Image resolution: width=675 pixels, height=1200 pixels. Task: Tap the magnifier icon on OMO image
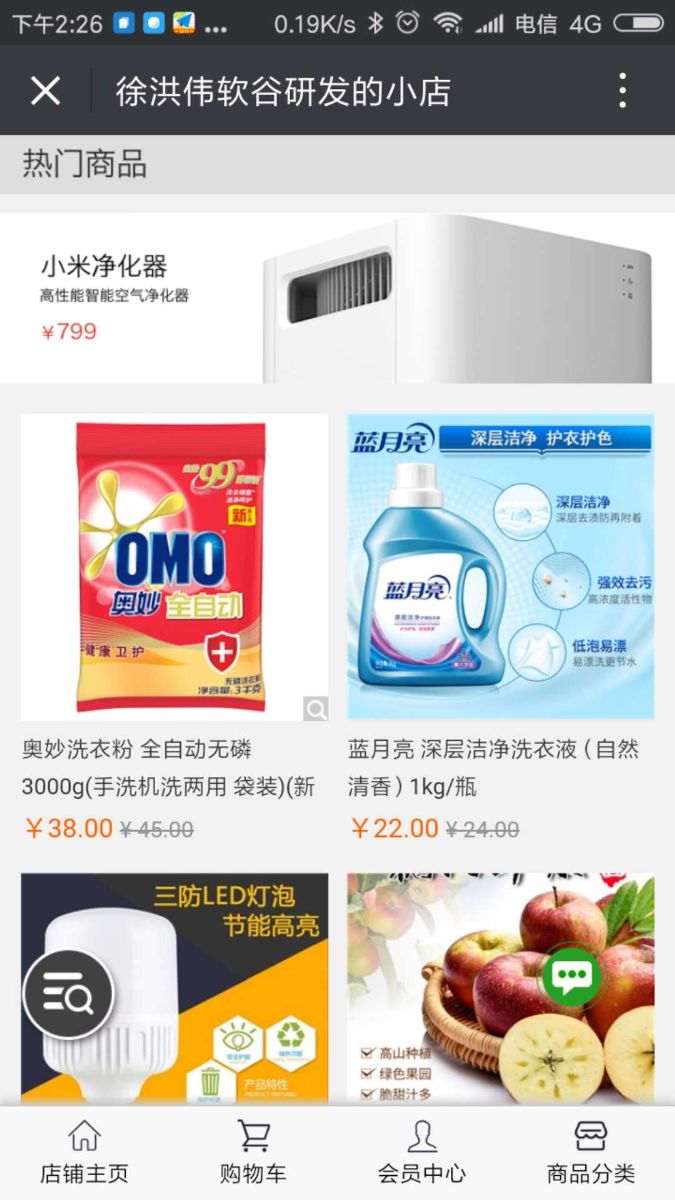coord(315,709)
